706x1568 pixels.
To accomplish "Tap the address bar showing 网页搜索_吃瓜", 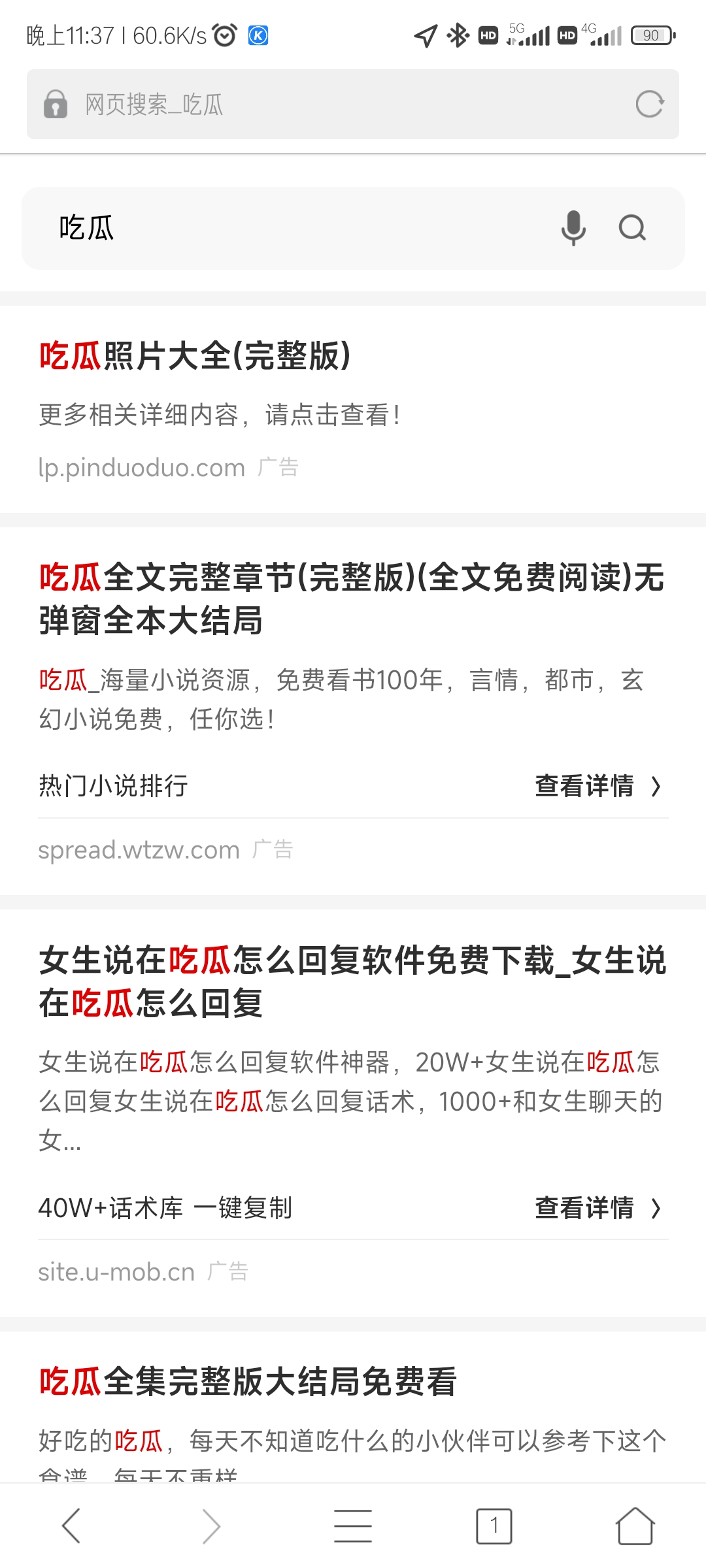I will 352,104.
